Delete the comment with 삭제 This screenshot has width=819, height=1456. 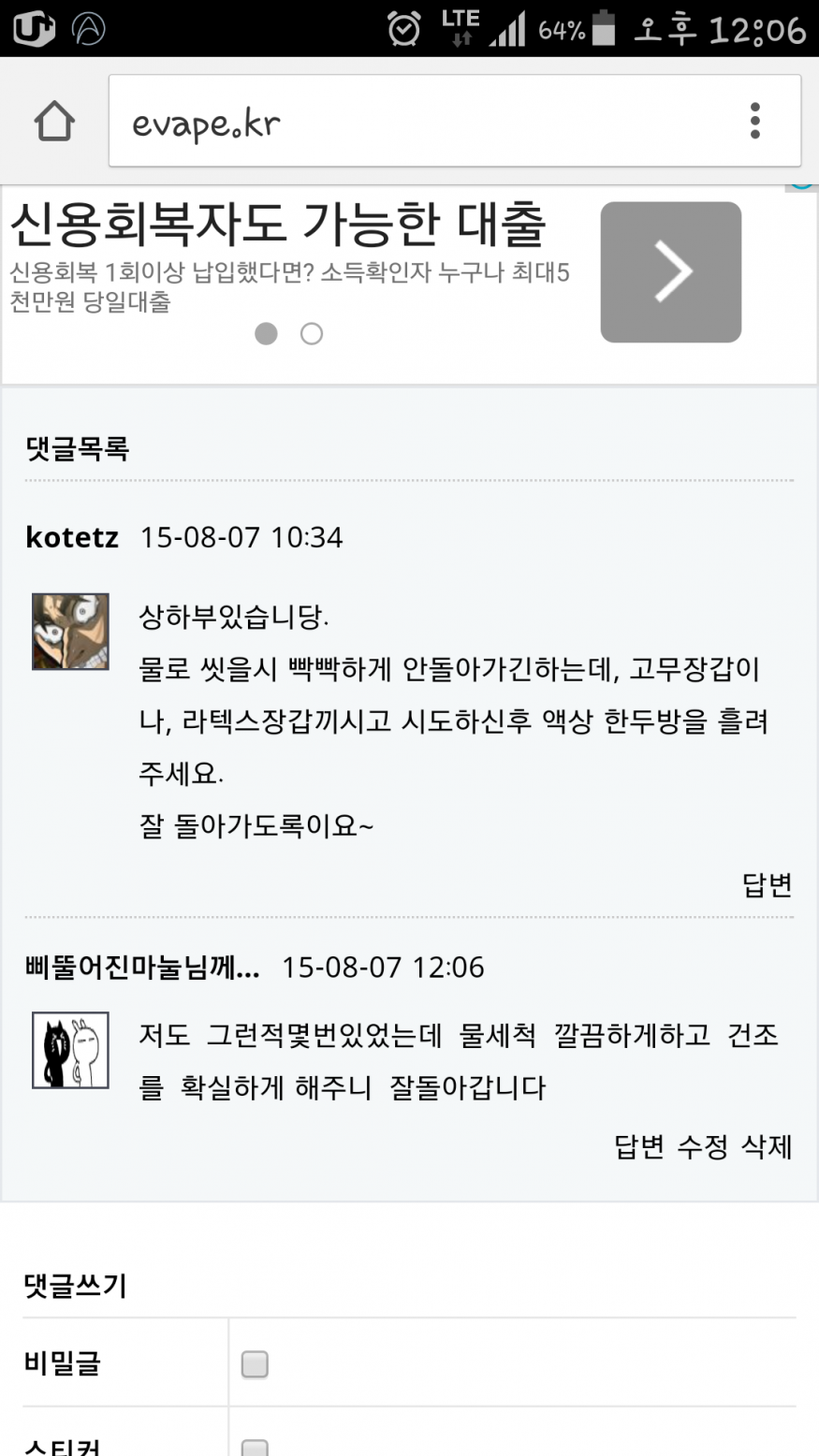767,1146
